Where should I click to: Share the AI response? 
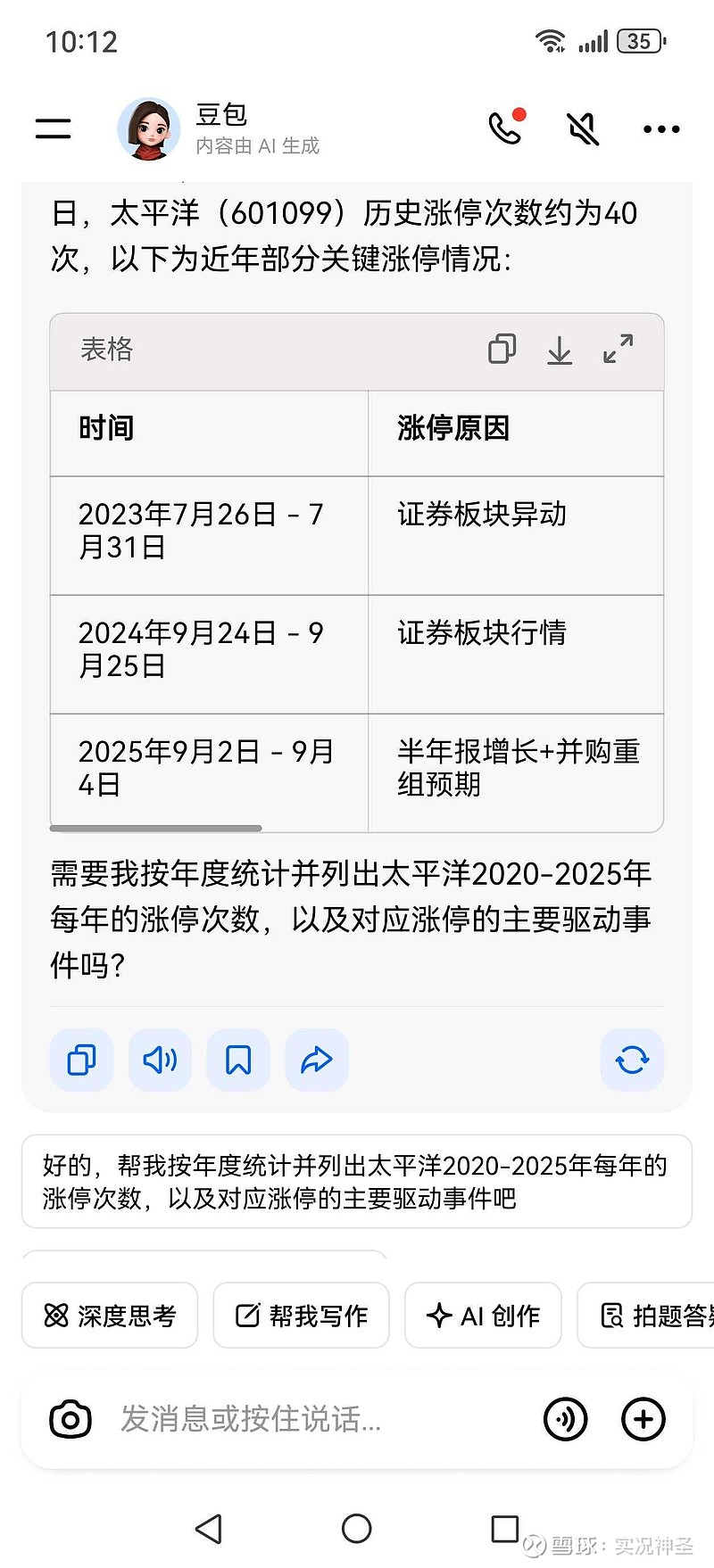(317, 1060)
